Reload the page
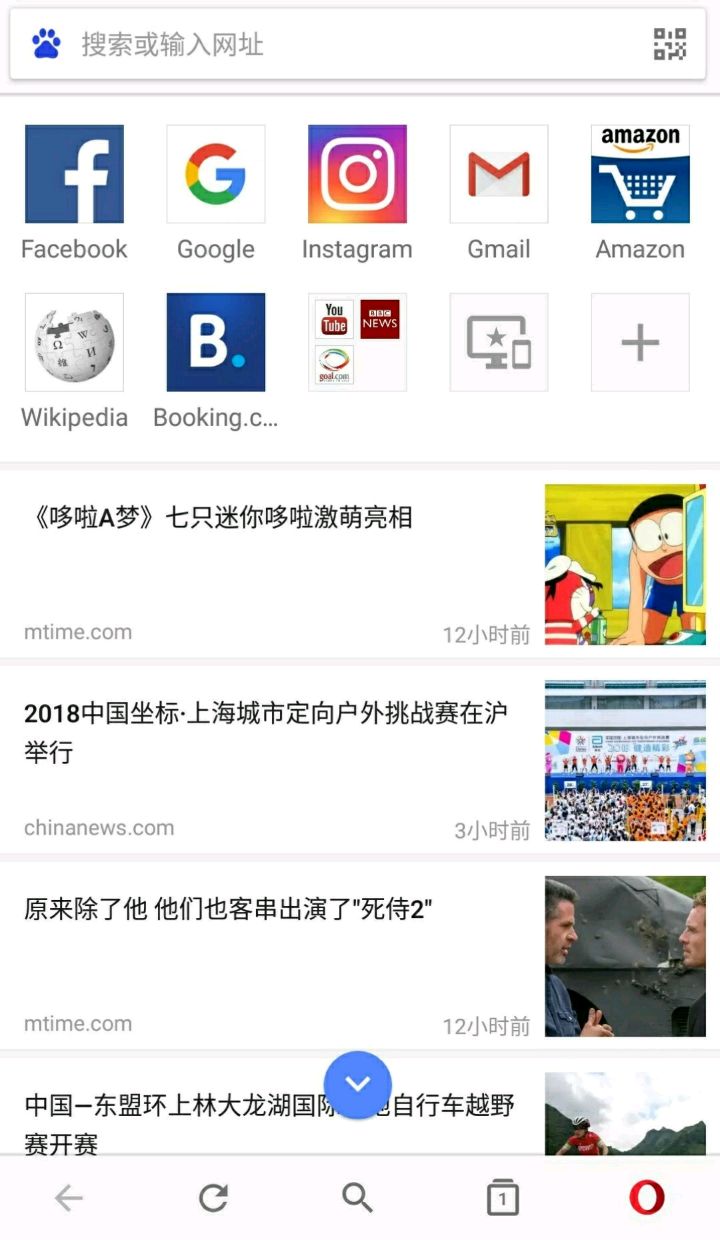The width and height of the screenshot is (720, 1240). point(213,1197)
